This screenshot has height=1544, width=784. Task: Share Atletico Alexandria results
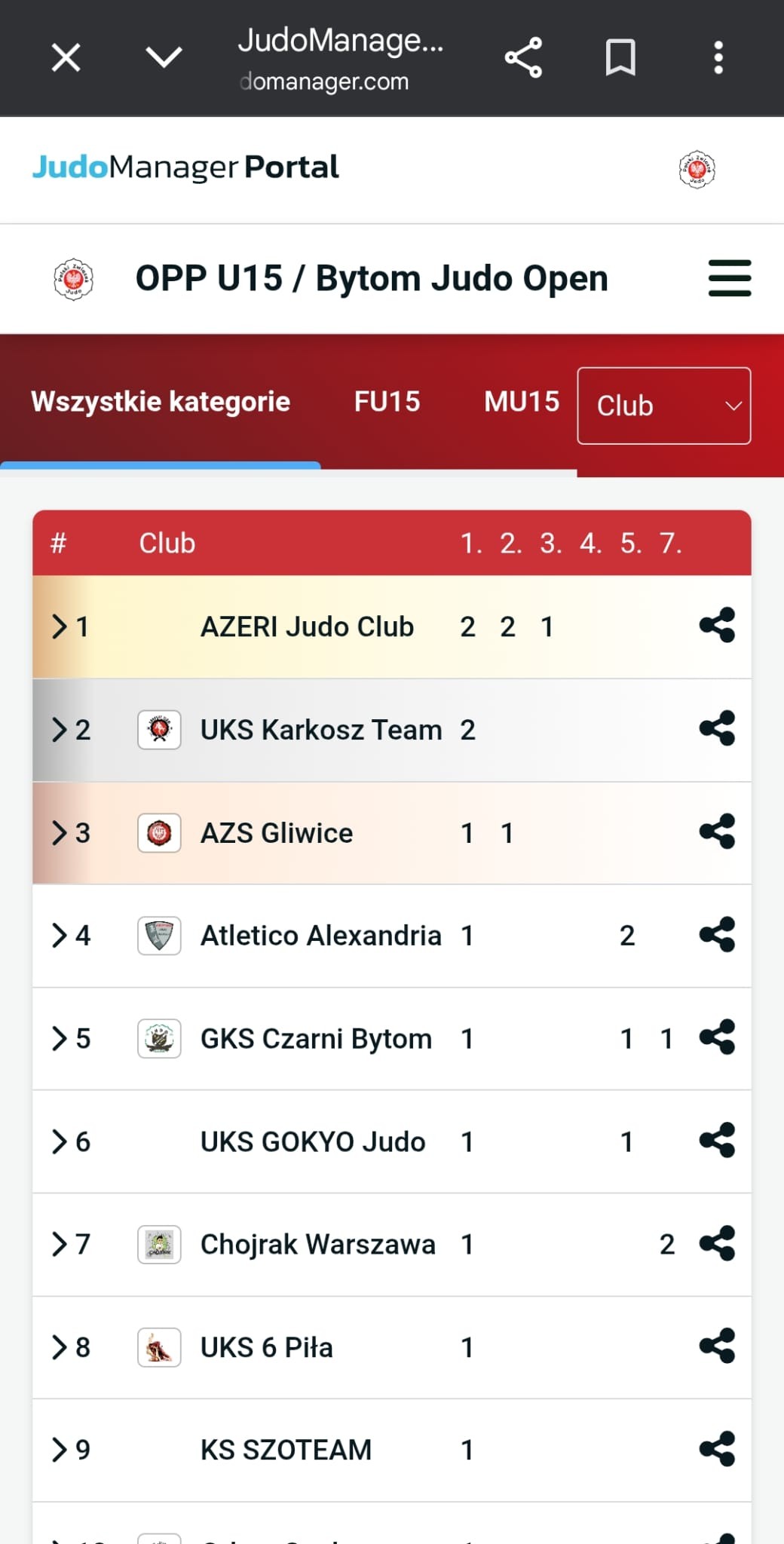(717, 935)
